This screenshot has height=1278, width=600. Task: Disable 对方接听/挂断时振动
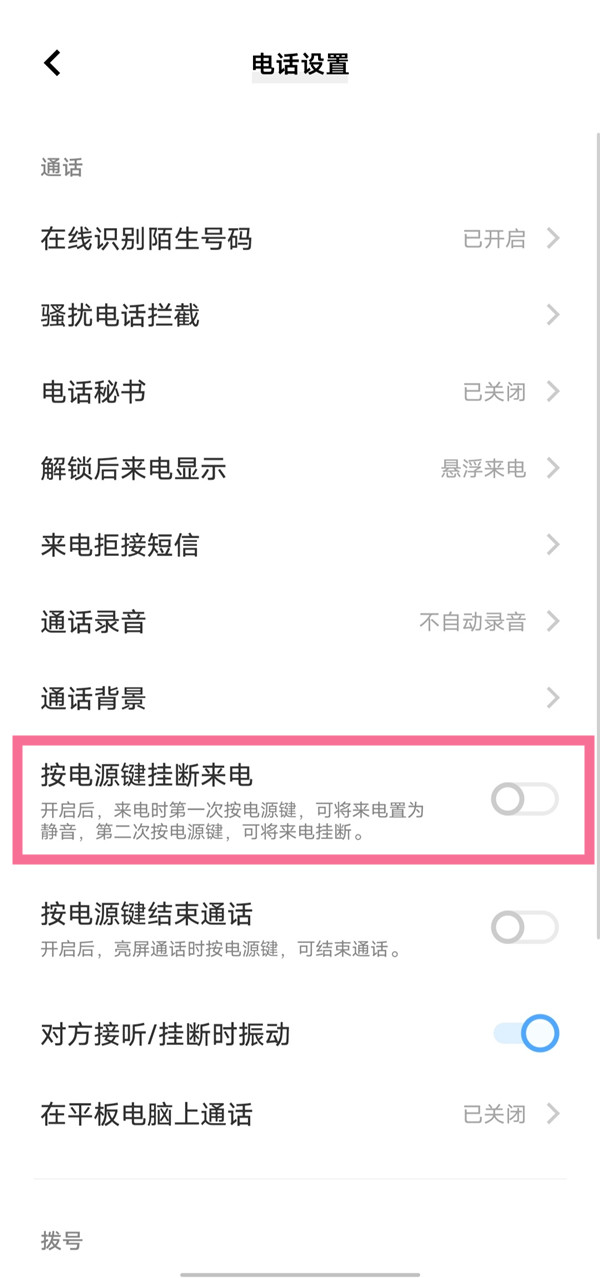pos(526,1033)
